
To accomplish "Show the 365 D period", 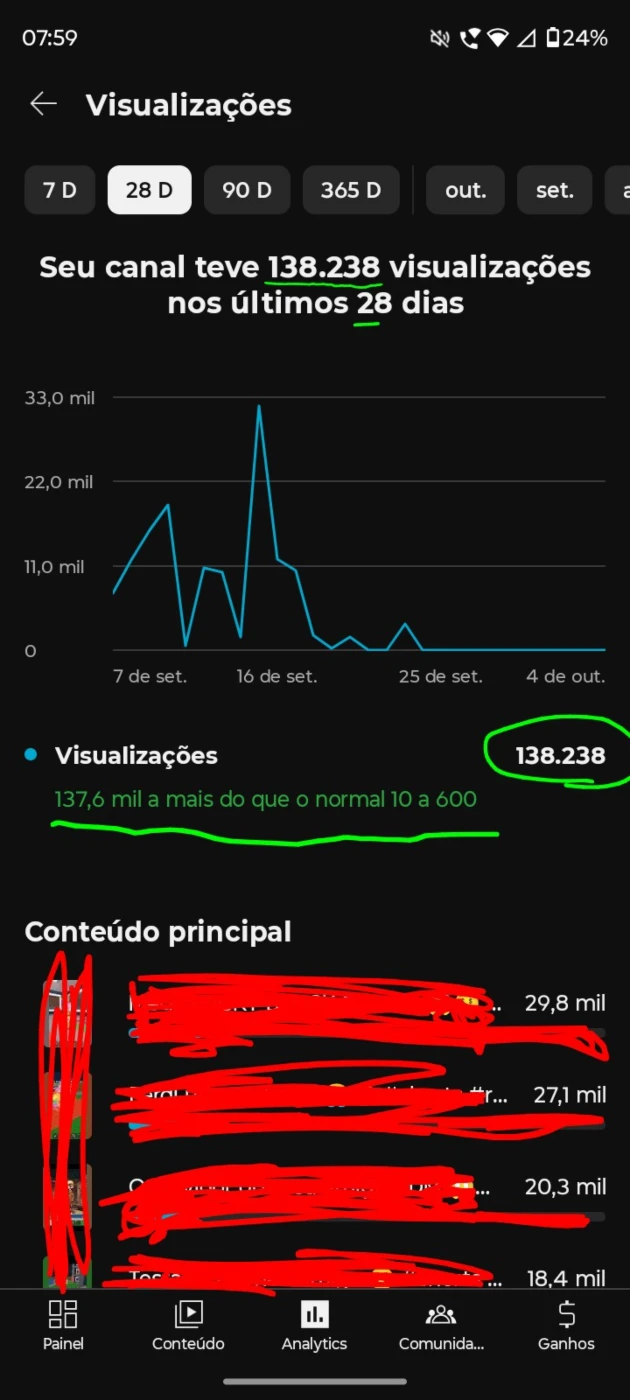I will tap(351, 190).
